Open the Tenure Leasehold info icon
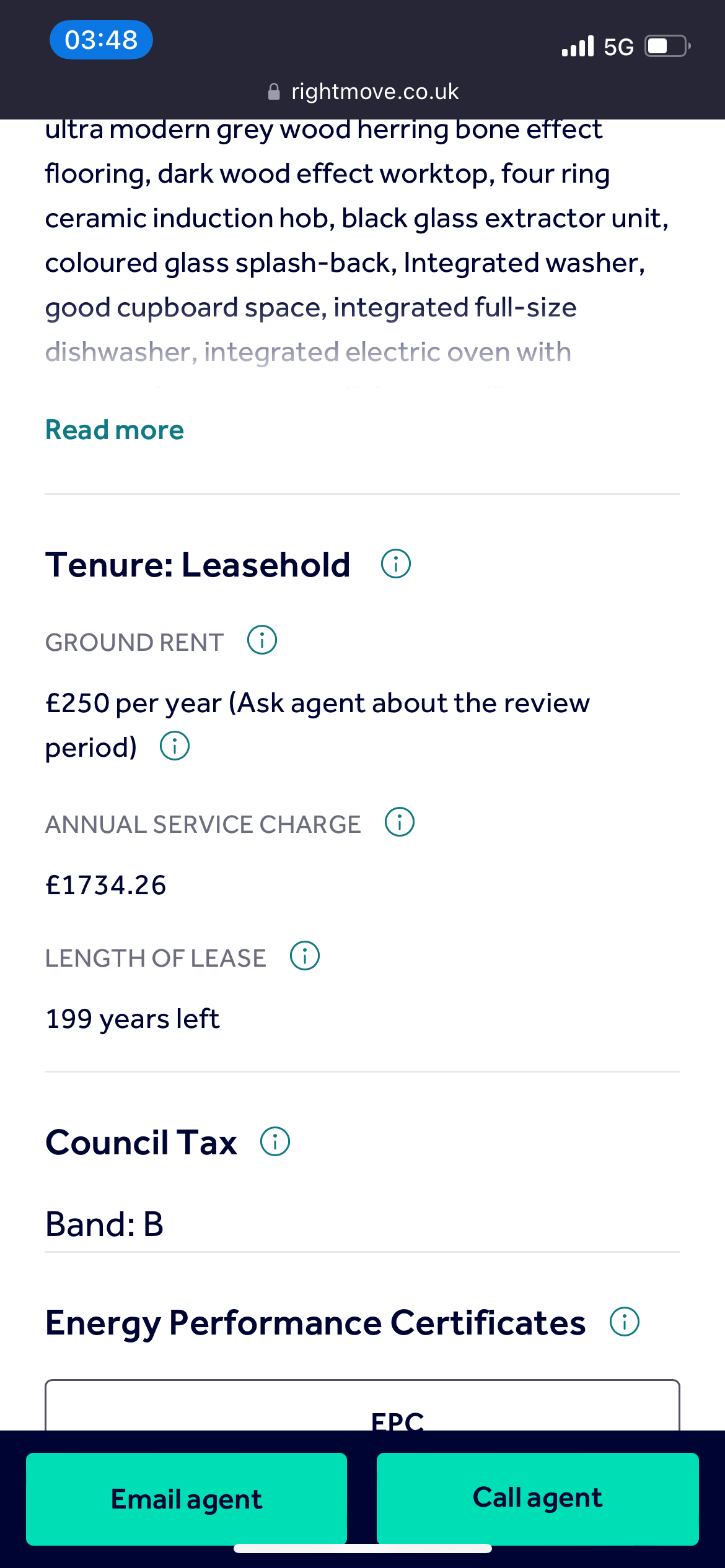The width and height of the screenshot is (725, 1568). point(396,564)
